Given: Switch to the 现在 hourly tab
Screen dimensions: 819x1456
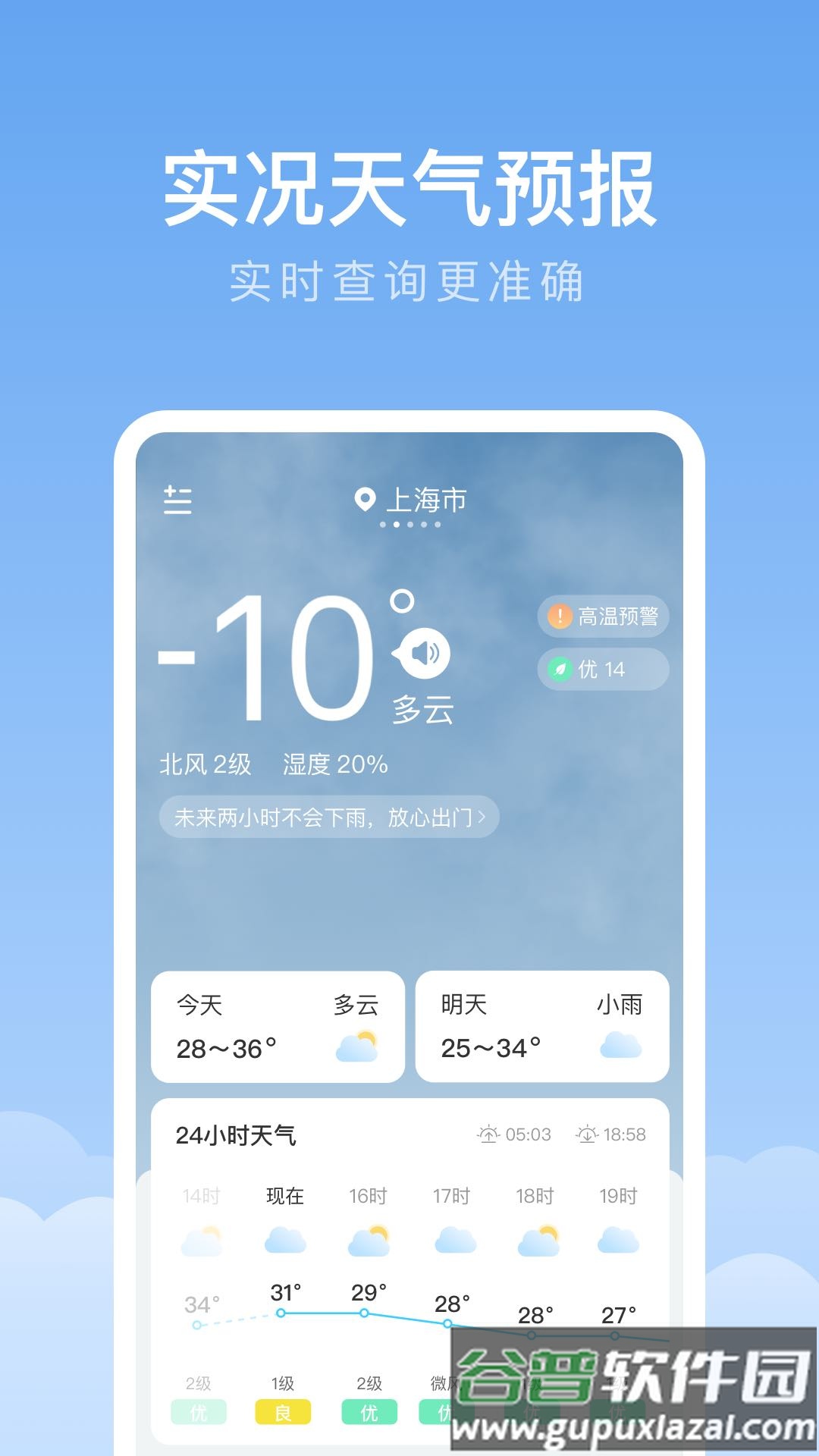Looking at the screenshot, I should (285, 1196).
